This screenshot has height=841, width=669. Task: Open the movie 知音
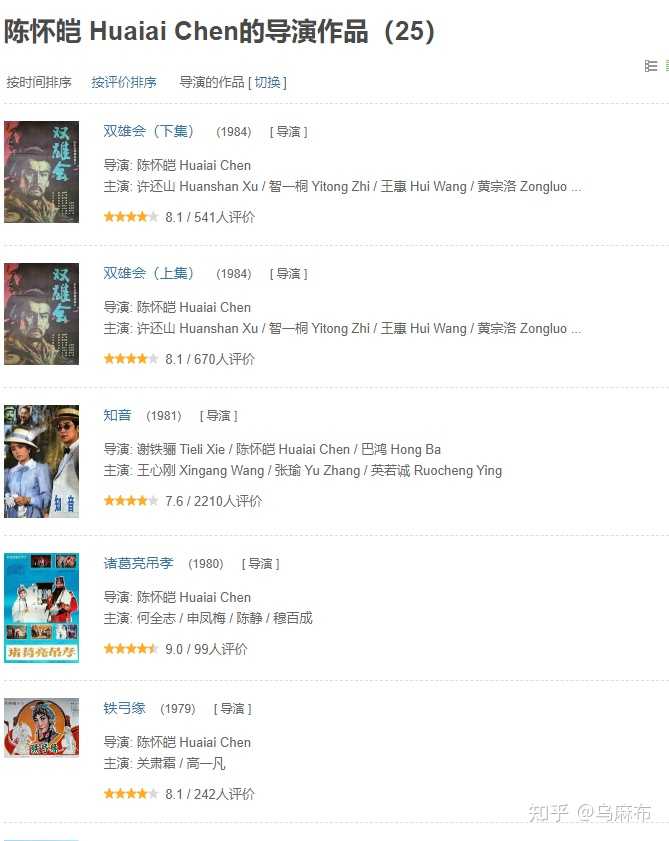click(117, 415)
